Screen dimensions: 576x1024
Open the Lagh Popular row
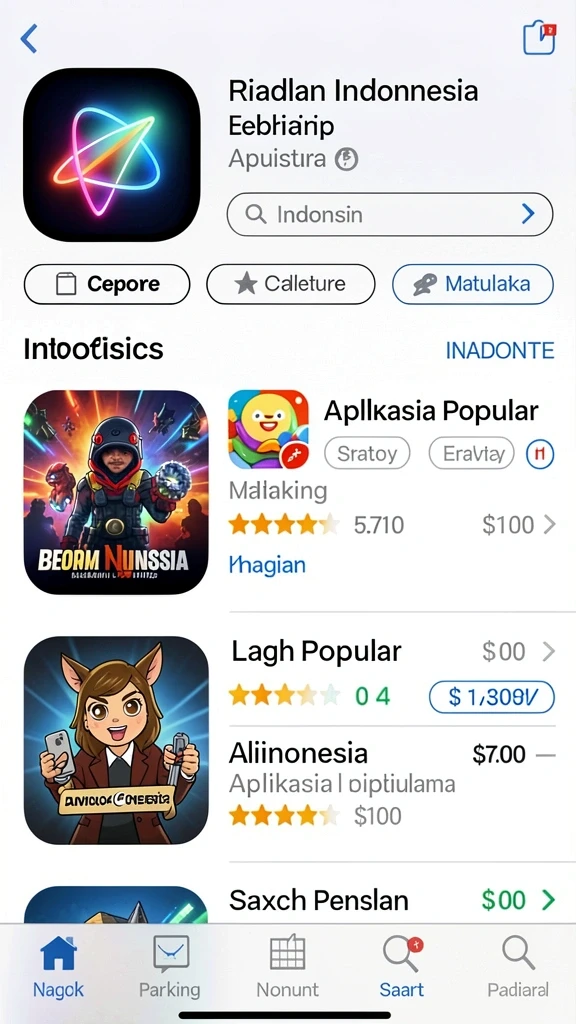[x=392, y=651]
